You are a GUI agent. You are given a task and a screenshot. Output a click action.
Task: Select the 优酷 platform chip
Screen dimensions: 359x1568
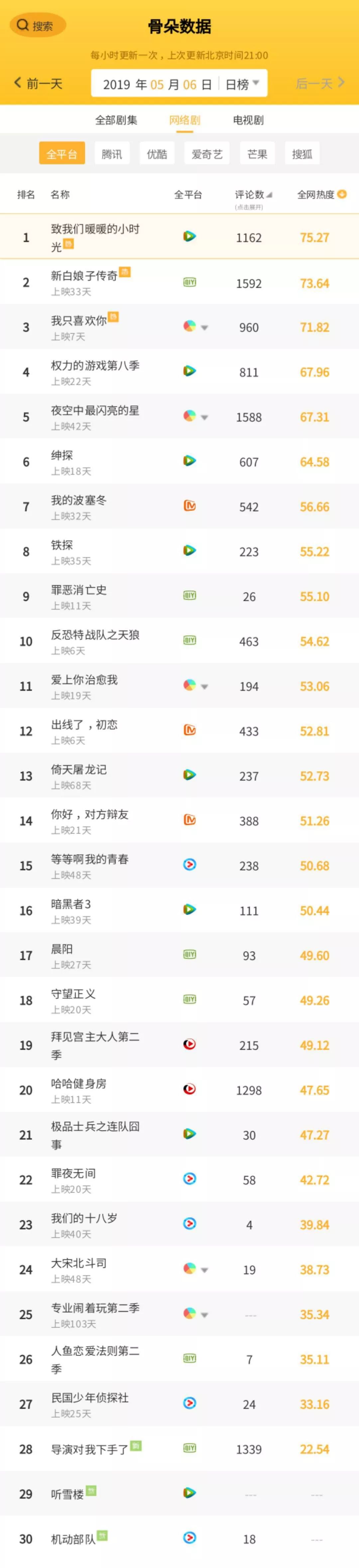pyautogui.click(x=157, y=154)
